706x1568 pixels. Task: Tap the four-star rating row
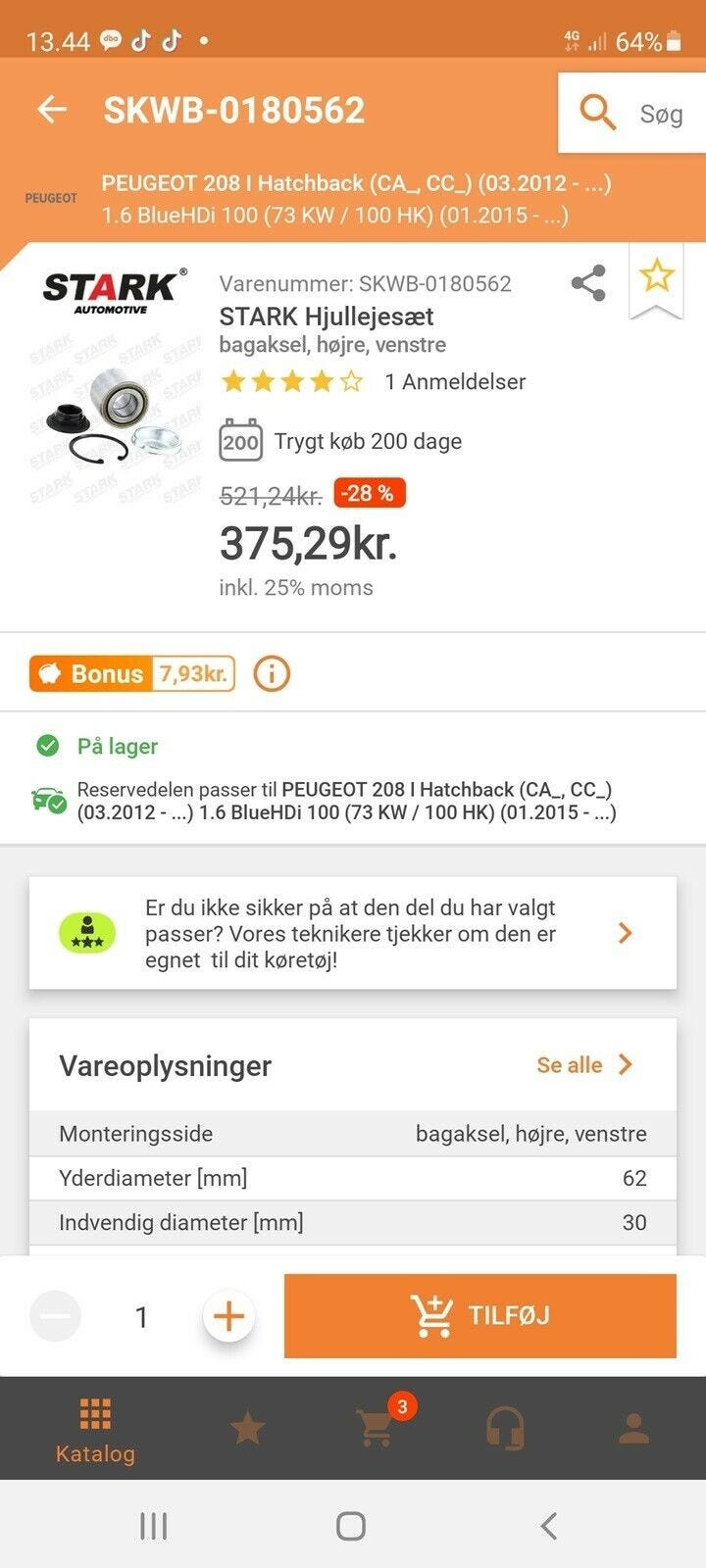(291, 381)
